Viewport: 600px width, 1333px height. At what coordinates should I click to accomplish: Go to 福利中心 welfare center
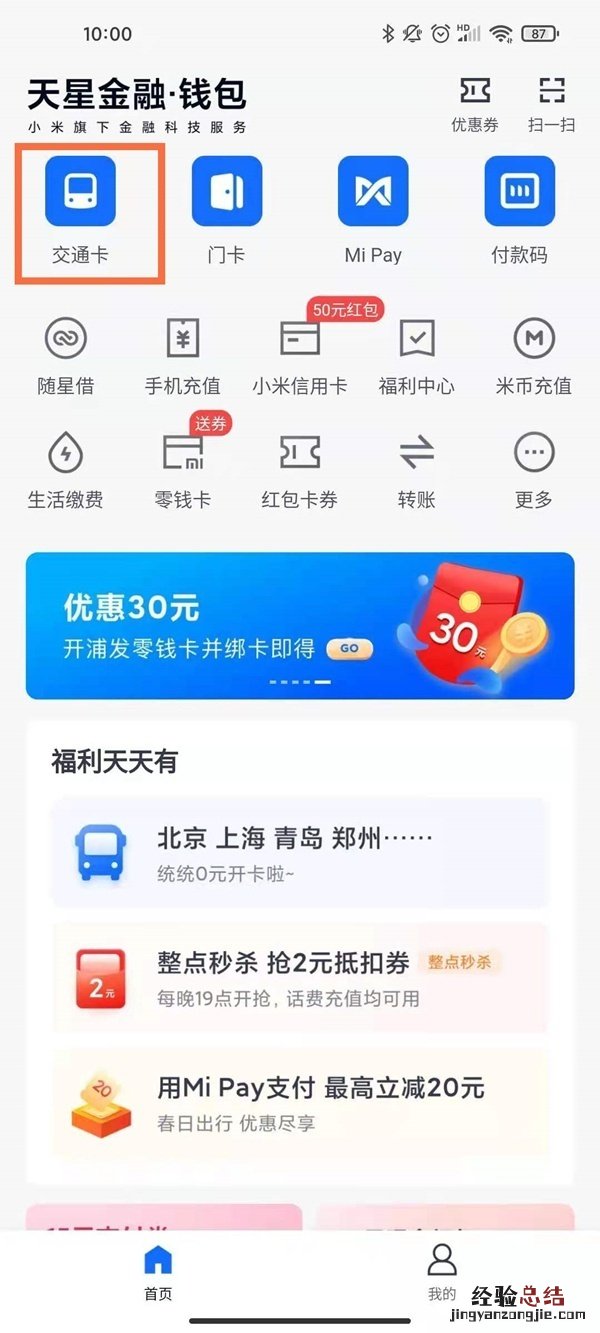(416, 356)
